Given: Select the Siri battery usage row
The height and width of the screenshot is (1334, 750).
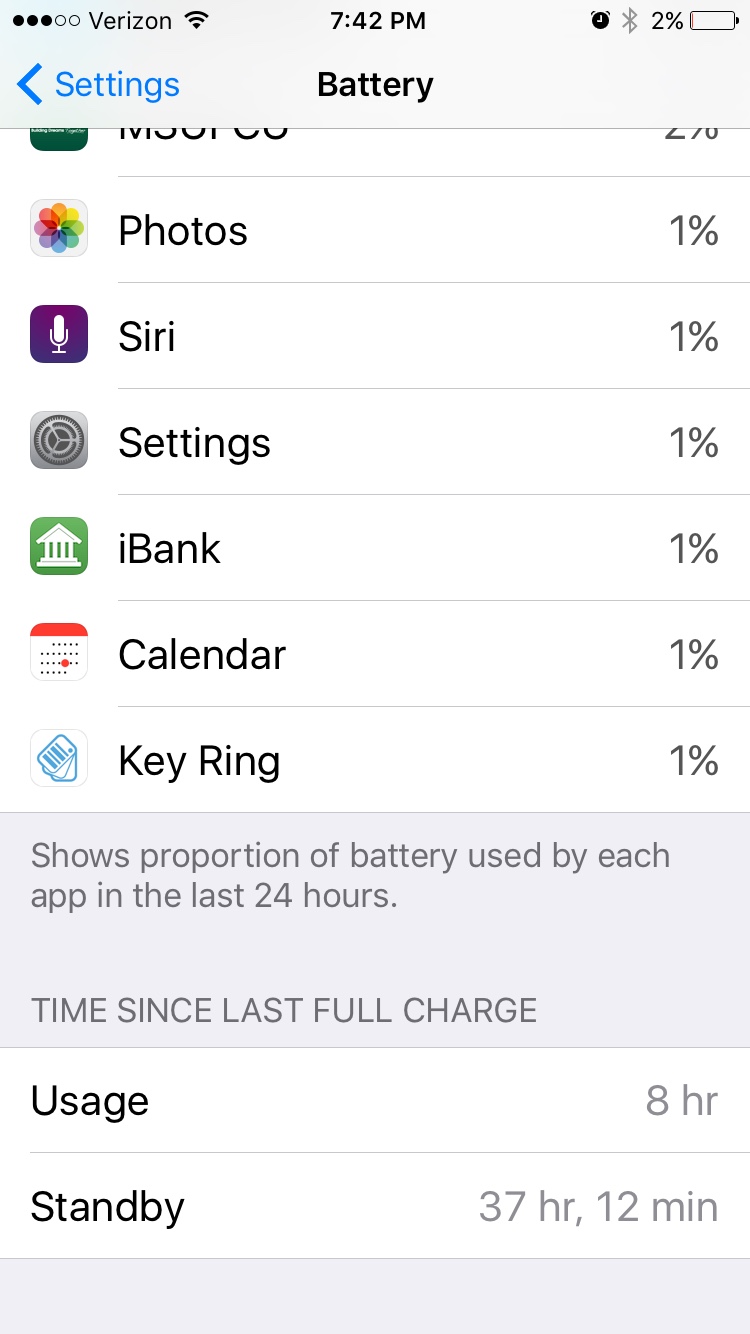Looking at the screenshot, I should pos(375,336).
